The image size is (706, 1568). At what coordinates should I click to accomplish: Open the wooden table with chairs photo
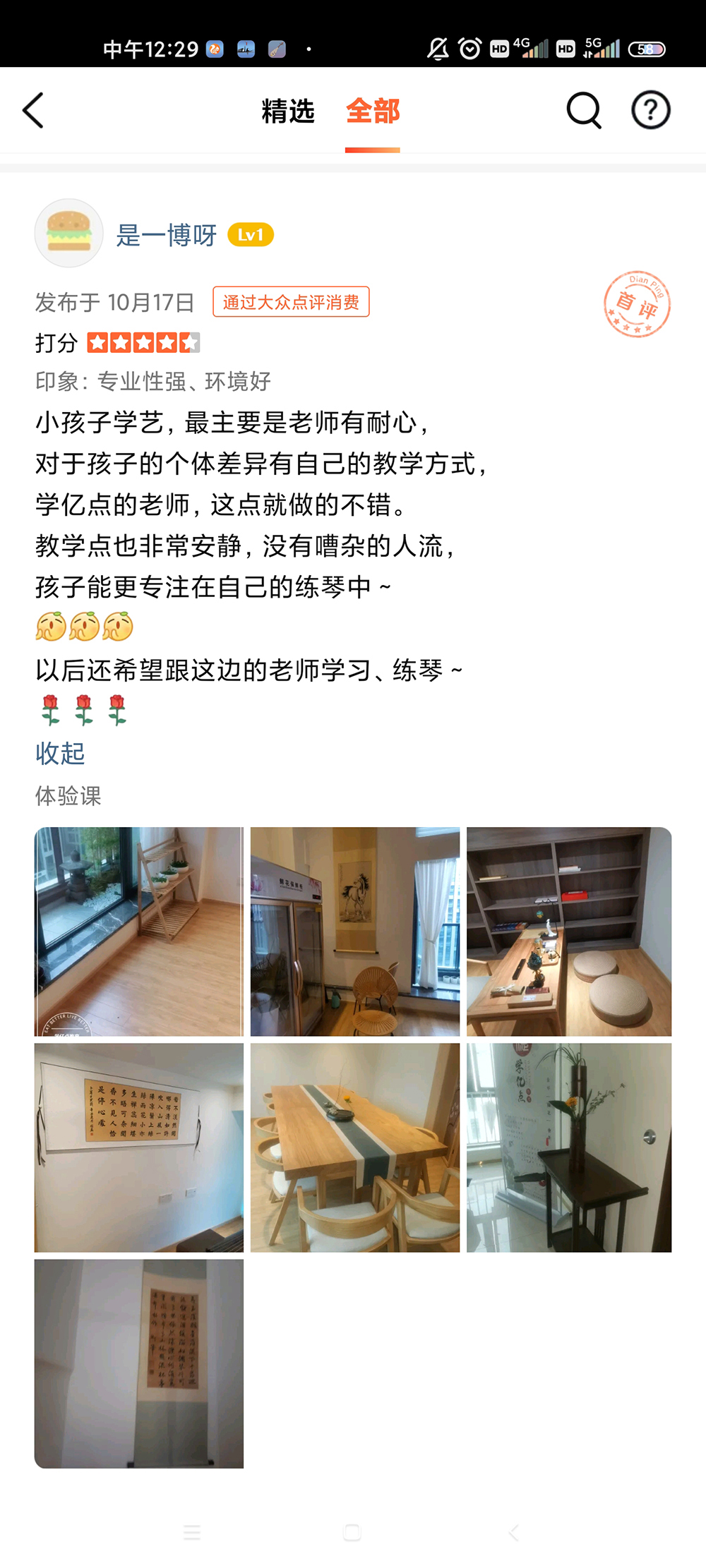point(355,1147)
